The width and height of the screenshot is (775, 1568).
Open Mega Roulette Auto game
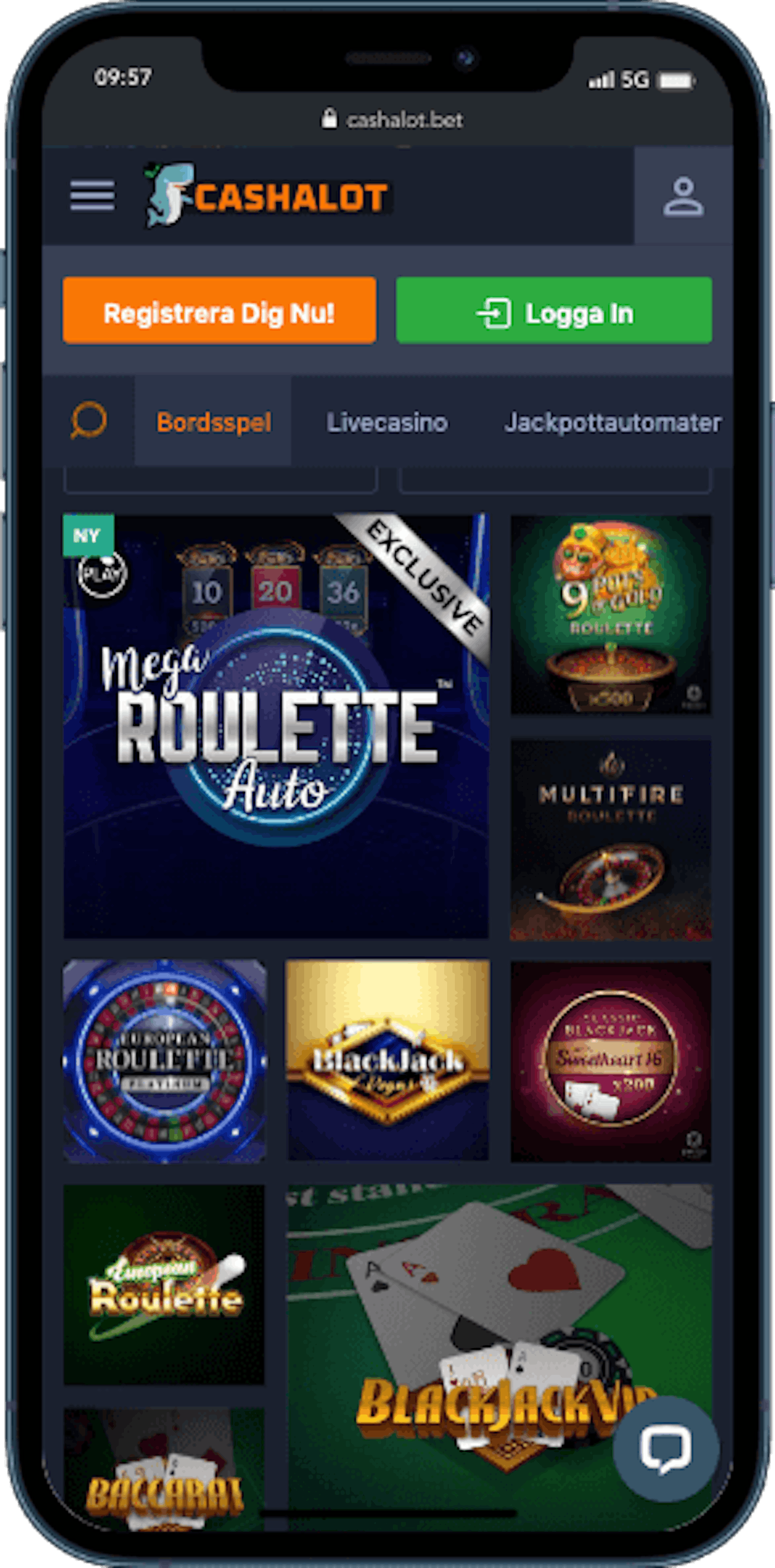[276, 725]
